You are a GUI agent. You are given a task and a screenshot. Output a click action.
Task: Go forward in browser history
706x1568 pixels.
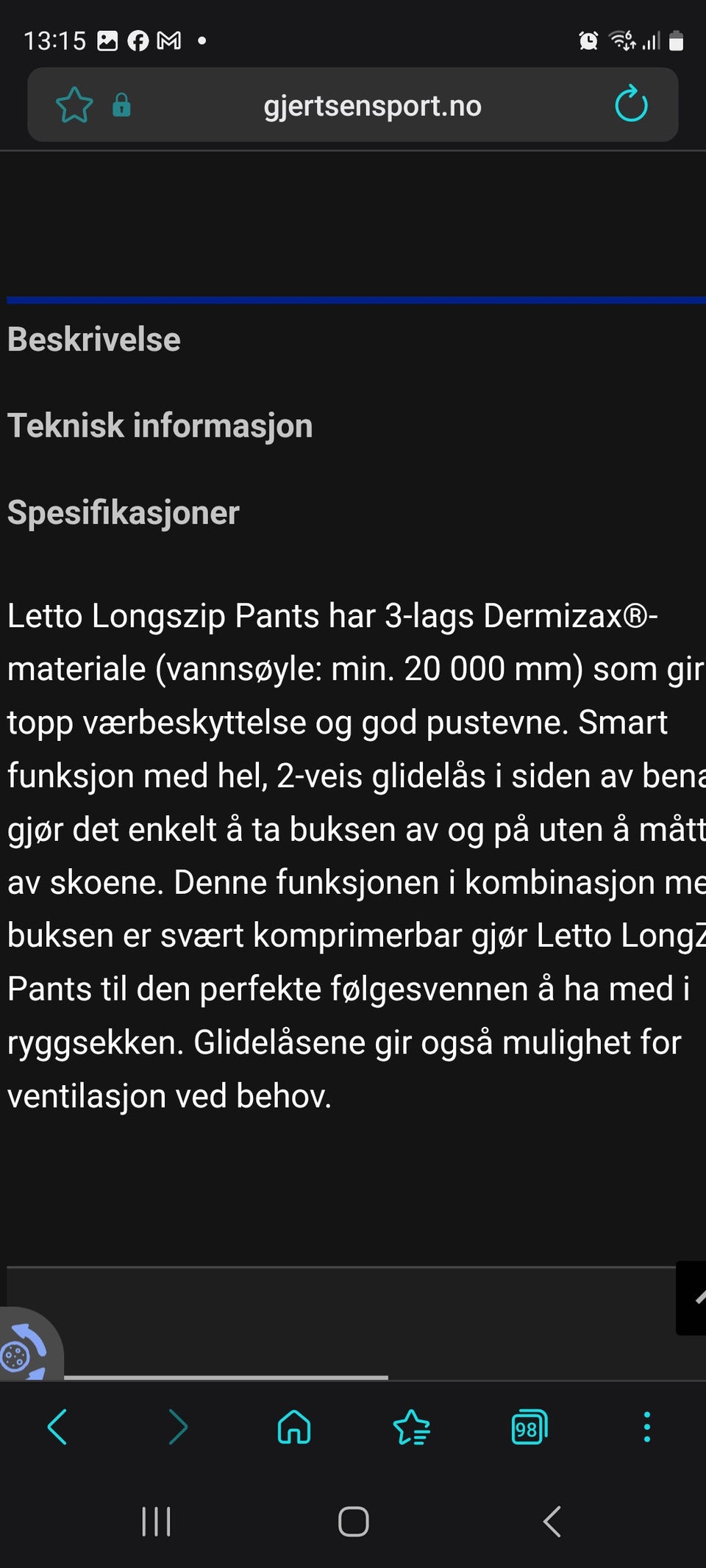click(x=177, y=1427)
